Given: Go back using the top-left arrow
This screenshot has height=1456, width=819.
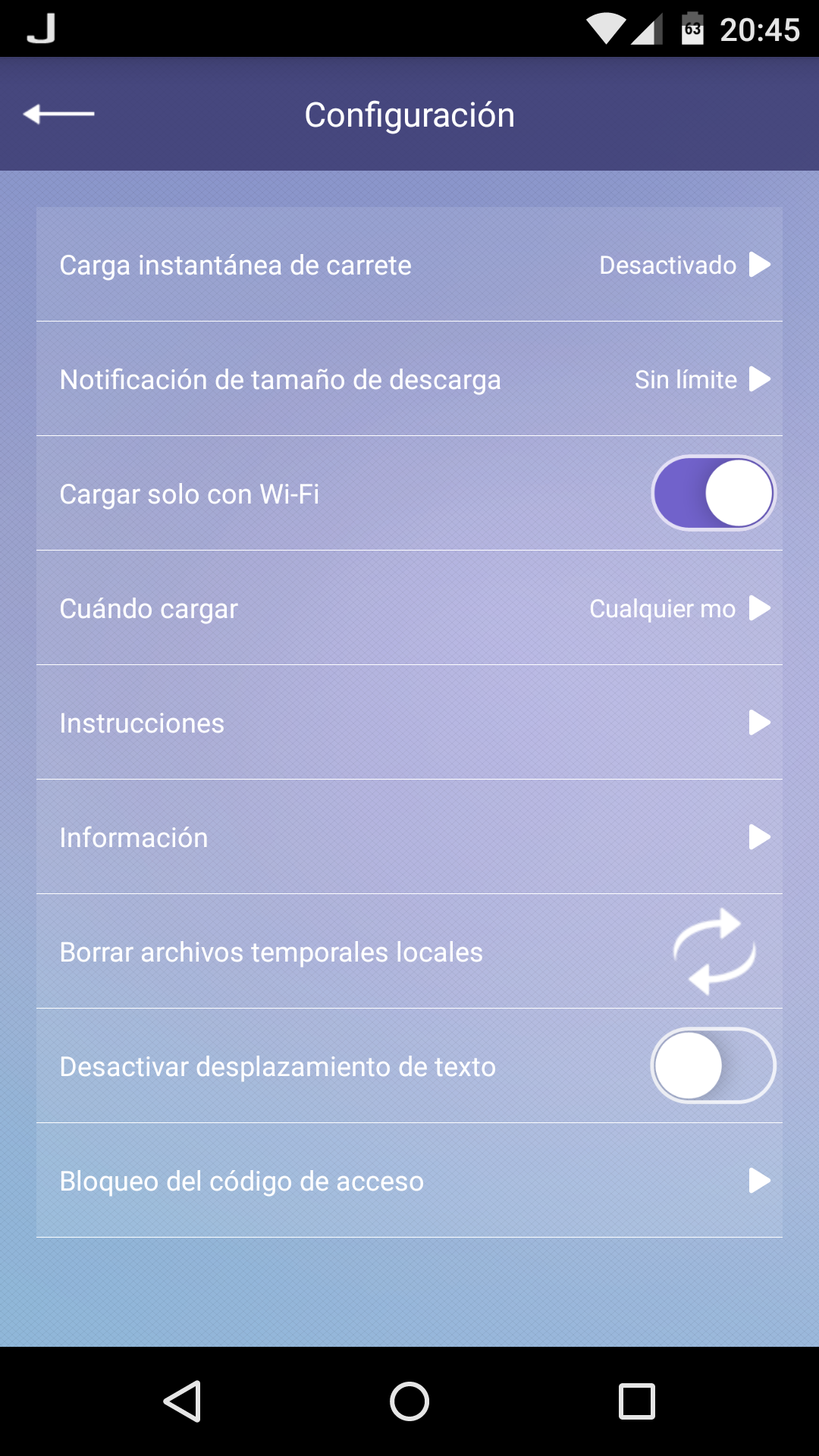Looking at the screenshot, I should pyautogui.click(x=58, y=114).
